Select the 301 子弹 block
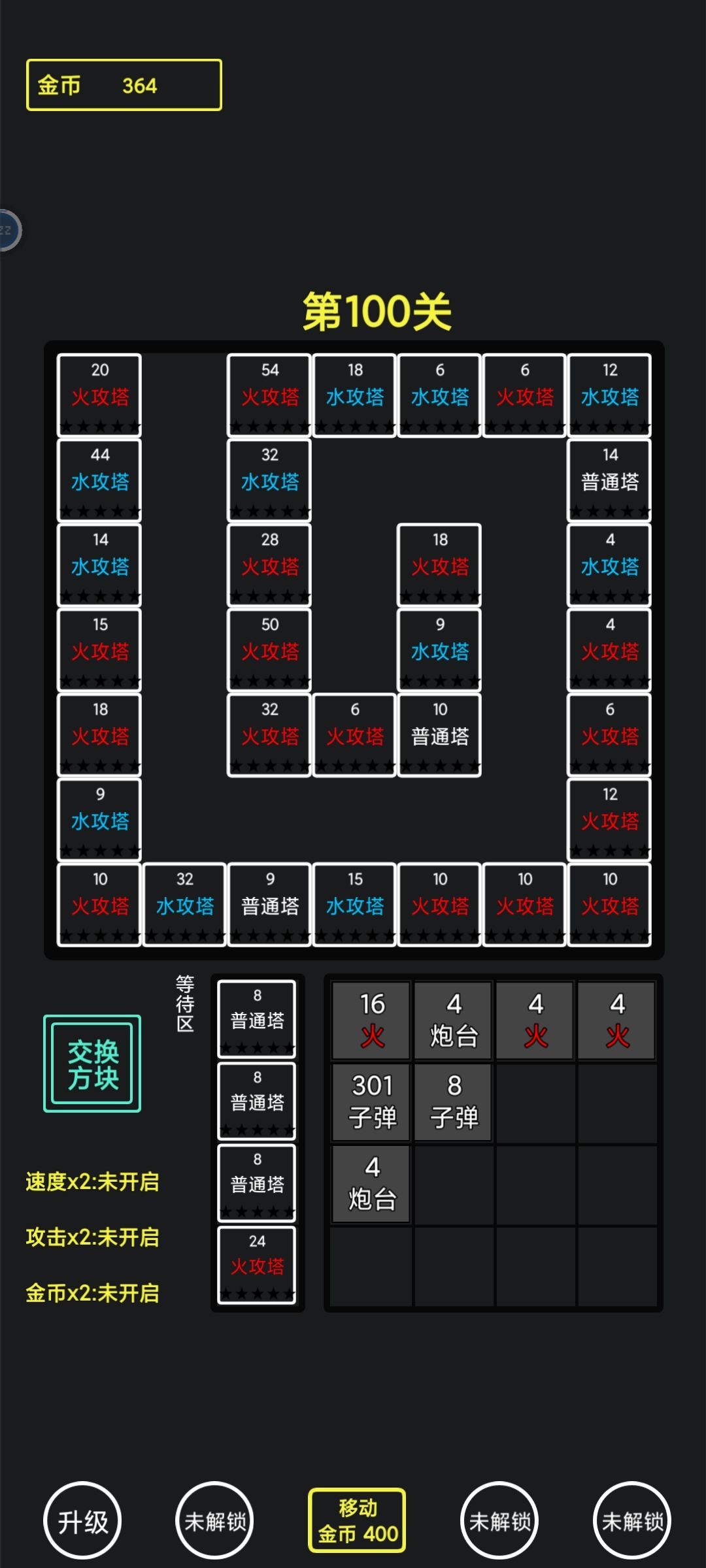 click(372, 1102)
